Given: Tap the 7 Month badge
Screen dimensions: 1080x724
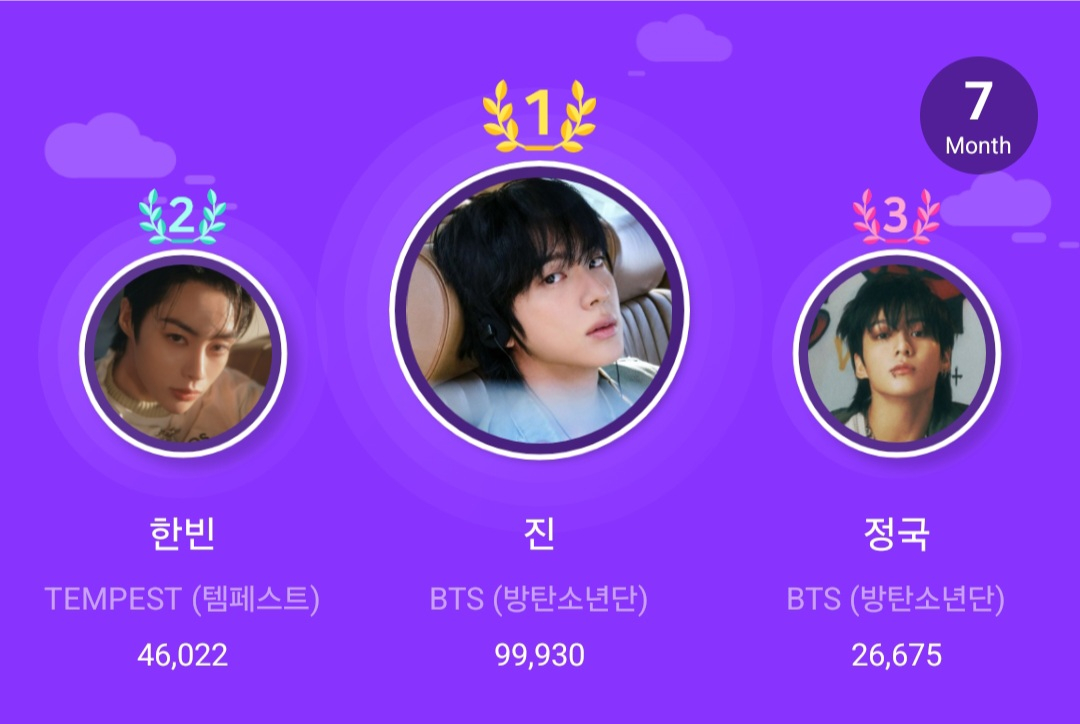Looking at the screenshot, I should 977,116.
